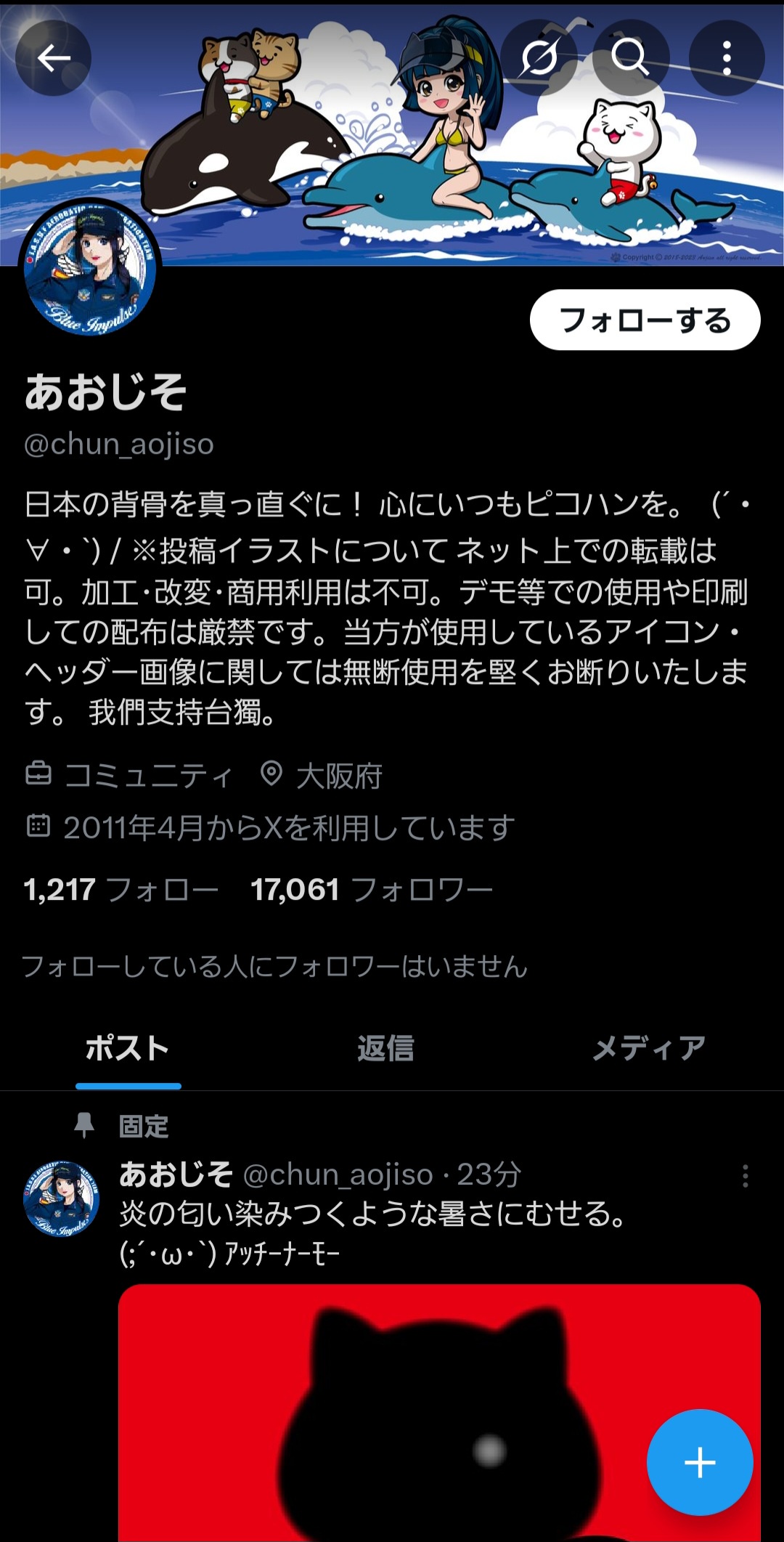Screen dimensions: 784x1542
Task: Open the profile overflow menu
Action: click(727, 58)
